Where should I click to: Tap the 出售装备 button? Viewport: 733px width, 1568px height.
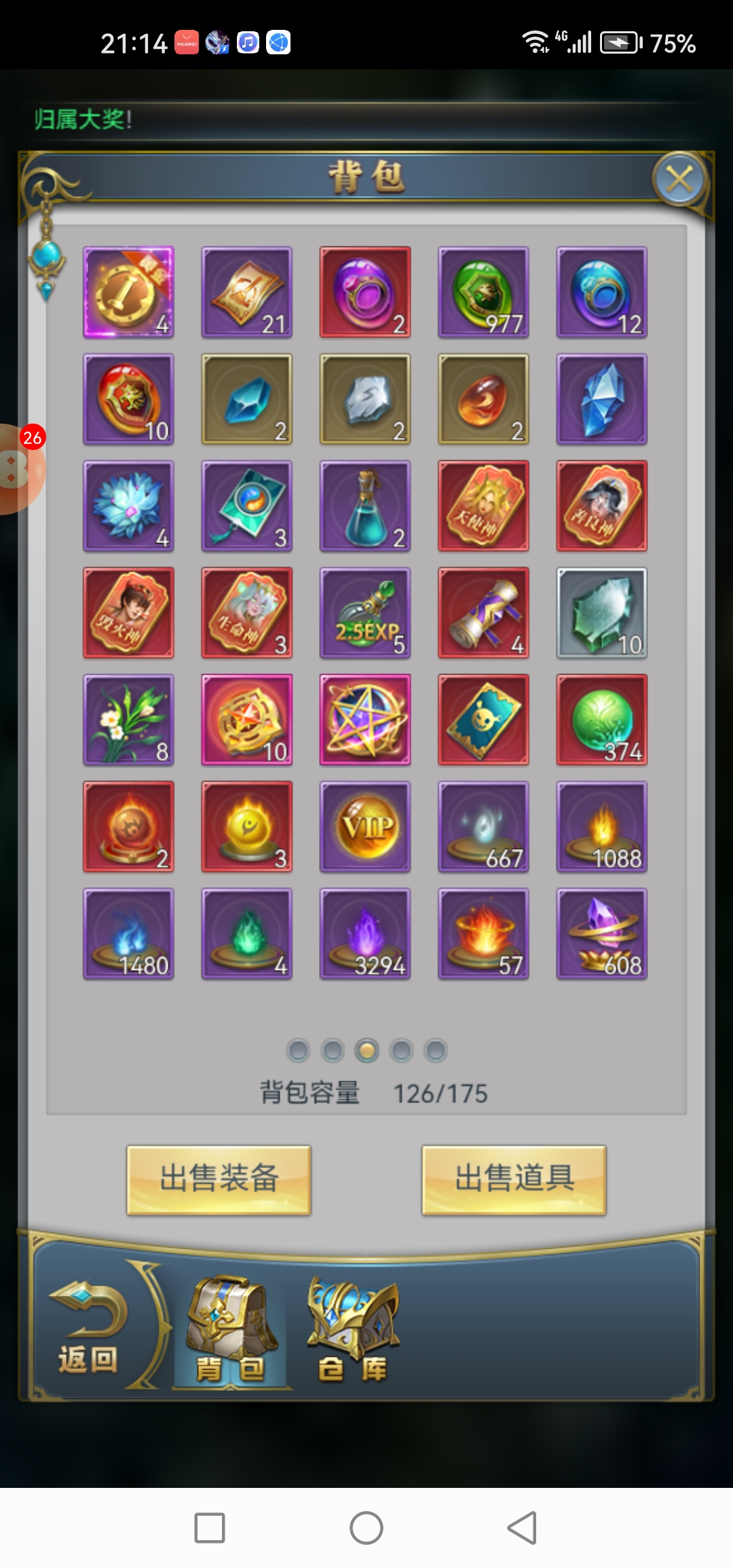[x=219, y=1179]
